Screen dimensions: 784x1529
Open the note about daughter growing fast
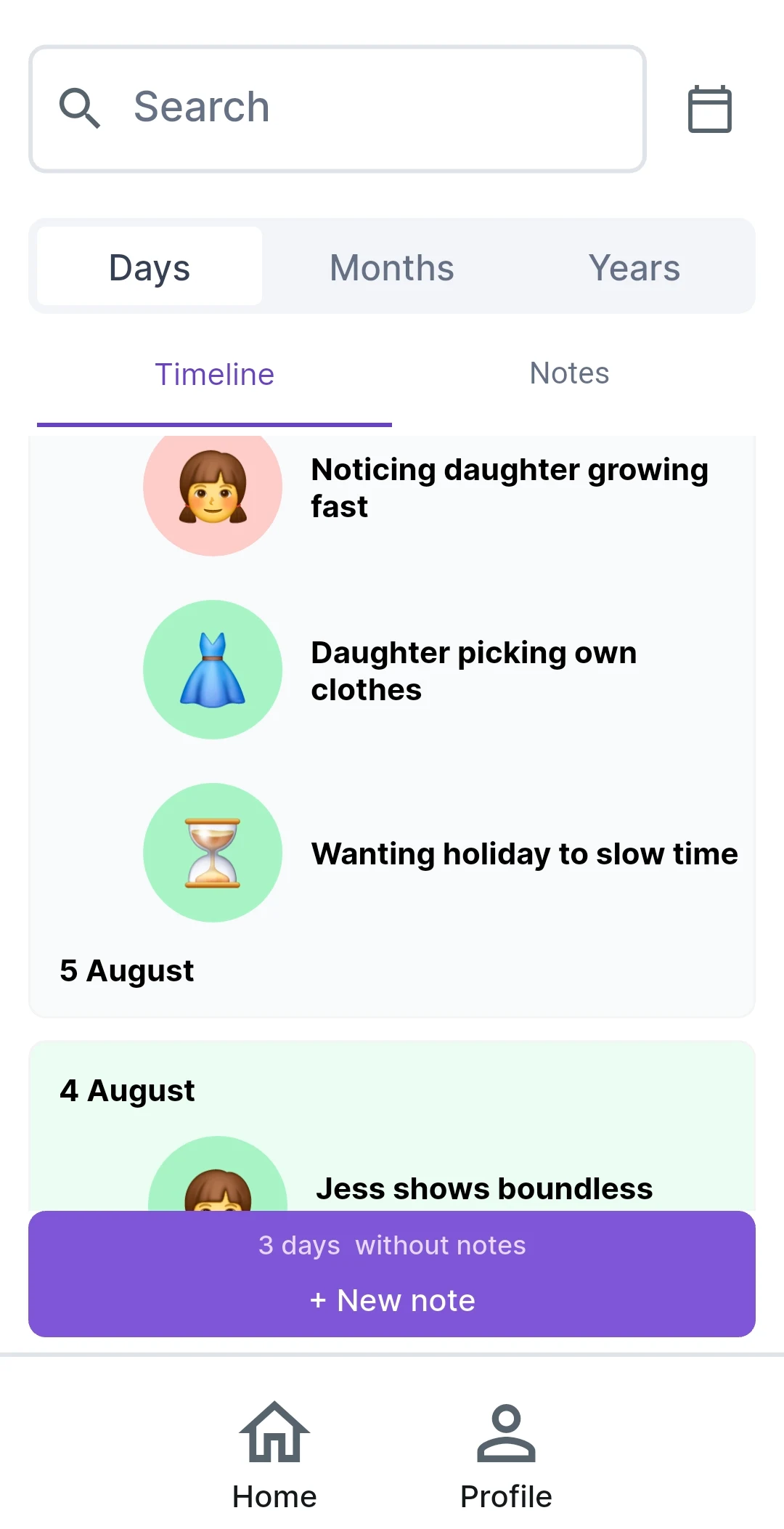[x=508, y=487]
